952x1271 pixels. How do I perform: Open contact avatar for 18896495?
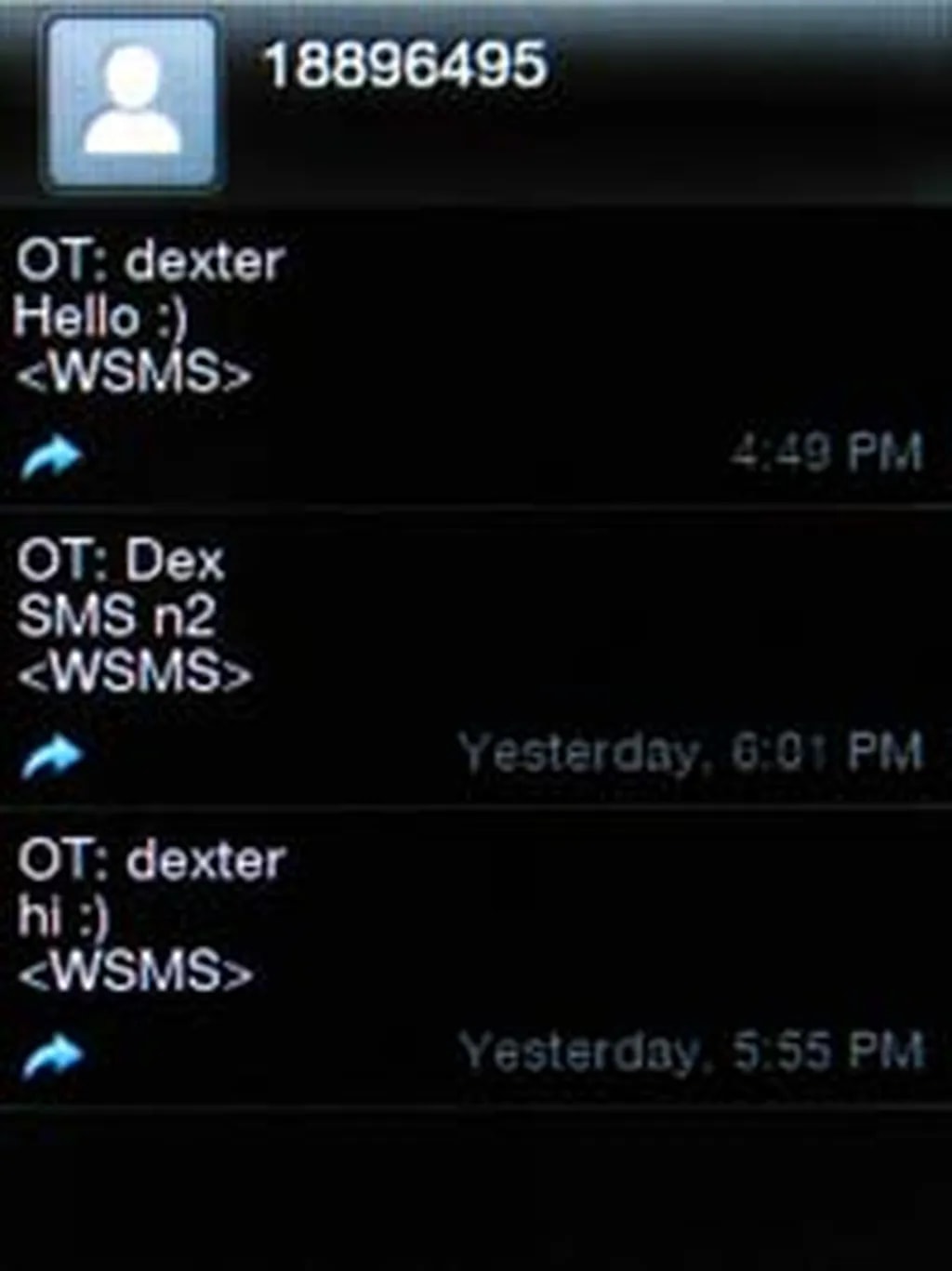(133, 102)
